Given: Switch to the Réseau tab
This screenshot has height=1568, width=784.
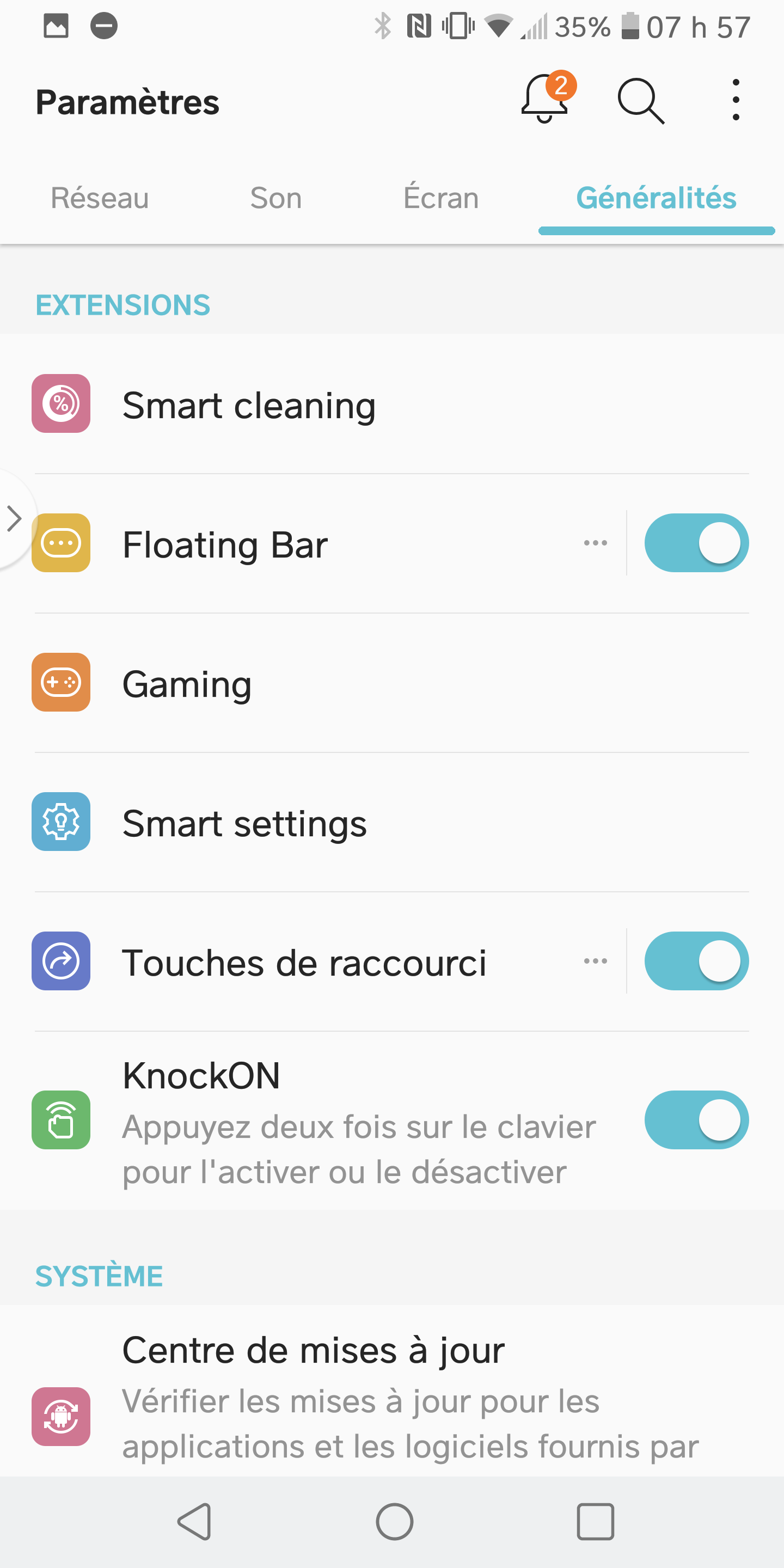Looking at the screenshot, I should point(100,198).
